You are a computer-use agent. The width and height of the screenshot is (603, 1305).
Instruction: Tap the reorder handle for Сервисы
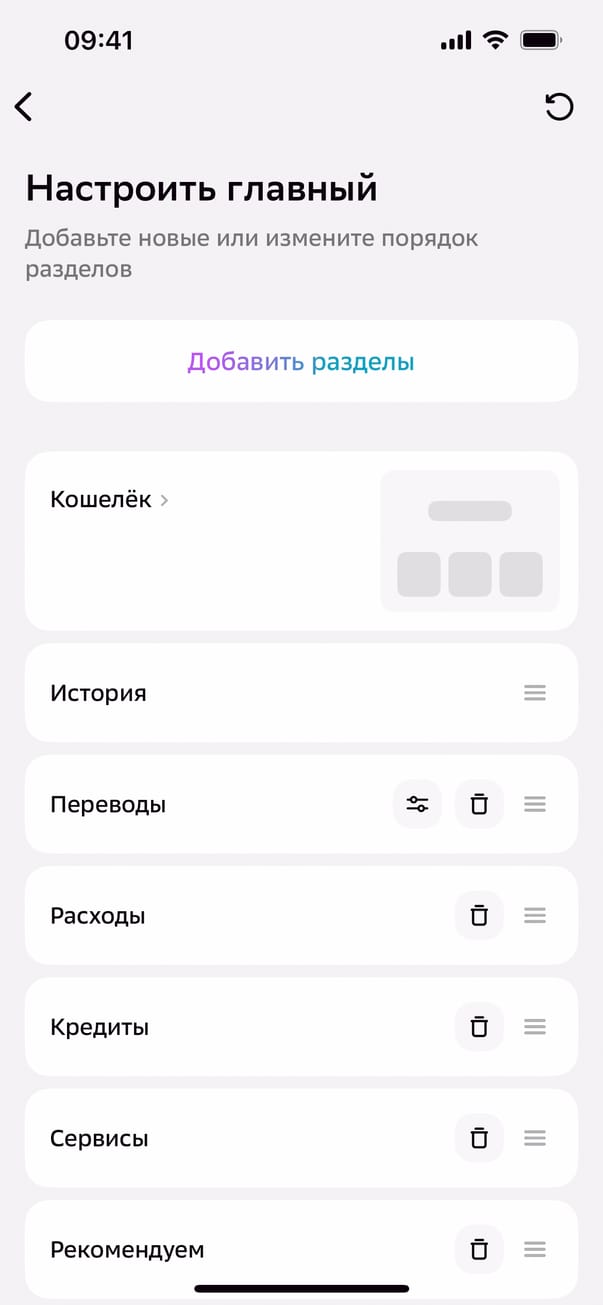(535, 1138)
